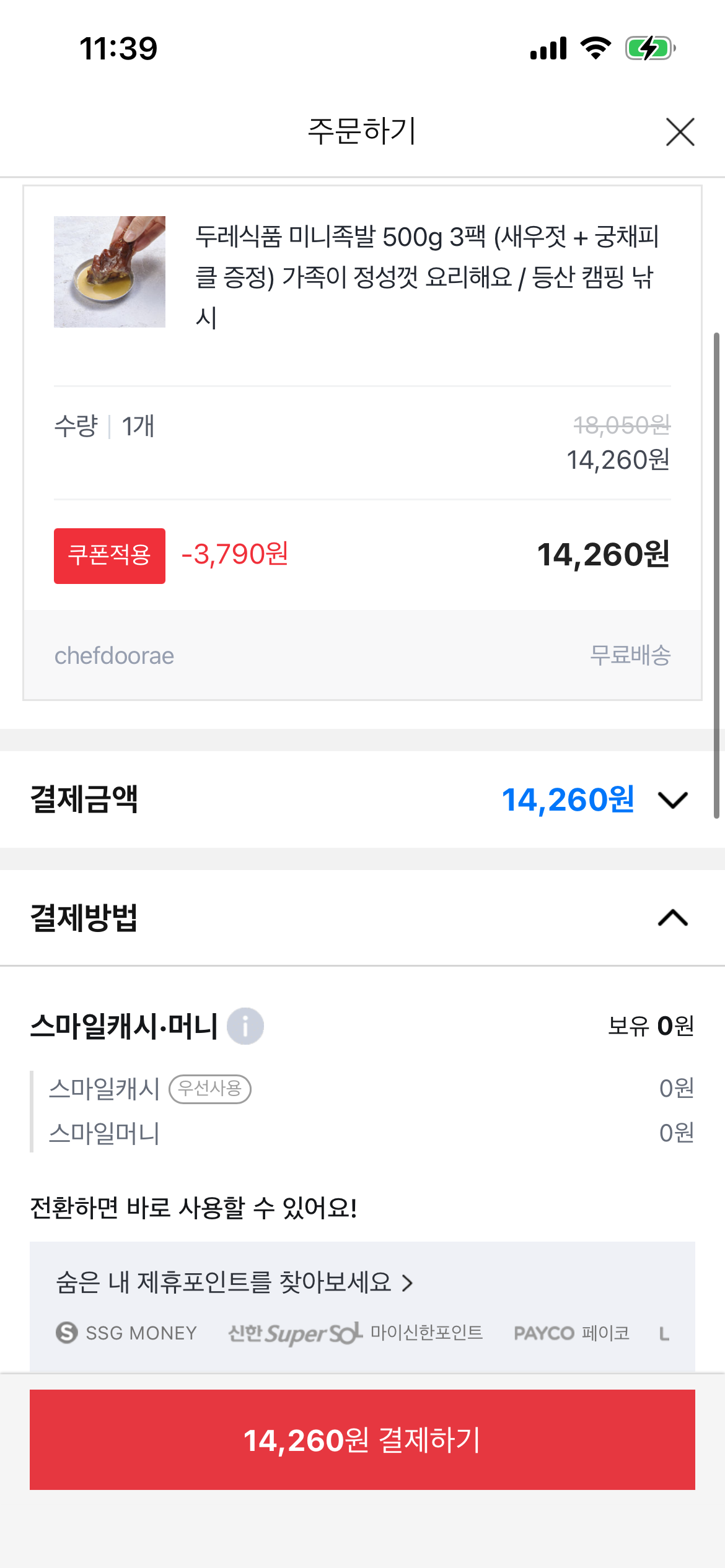Collapse the 결제방법 payment method section
The width and height of the screenshot is (725, 1568).
(672, 918)
